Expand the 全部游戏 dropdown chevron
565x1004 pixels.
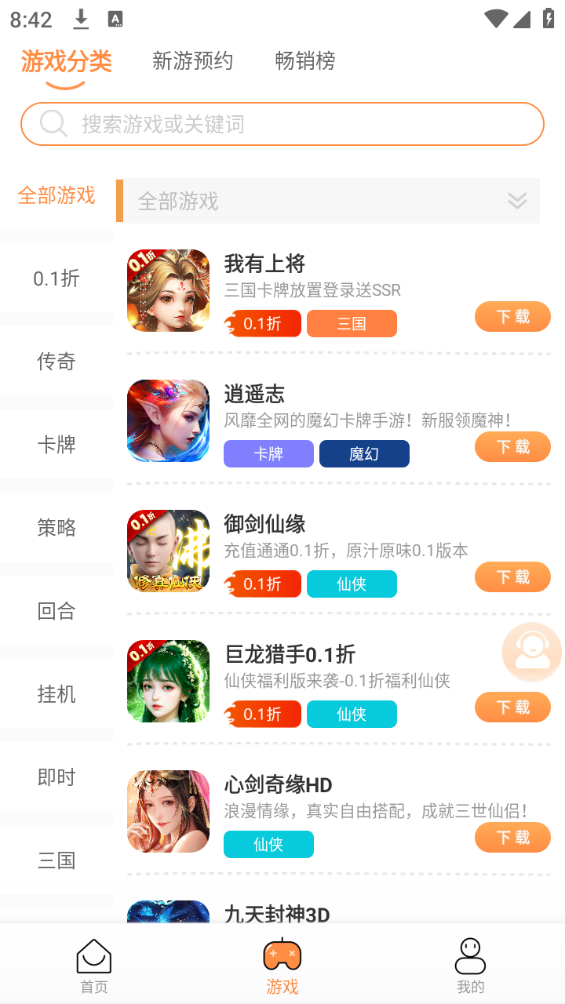(x=517, y=201)
